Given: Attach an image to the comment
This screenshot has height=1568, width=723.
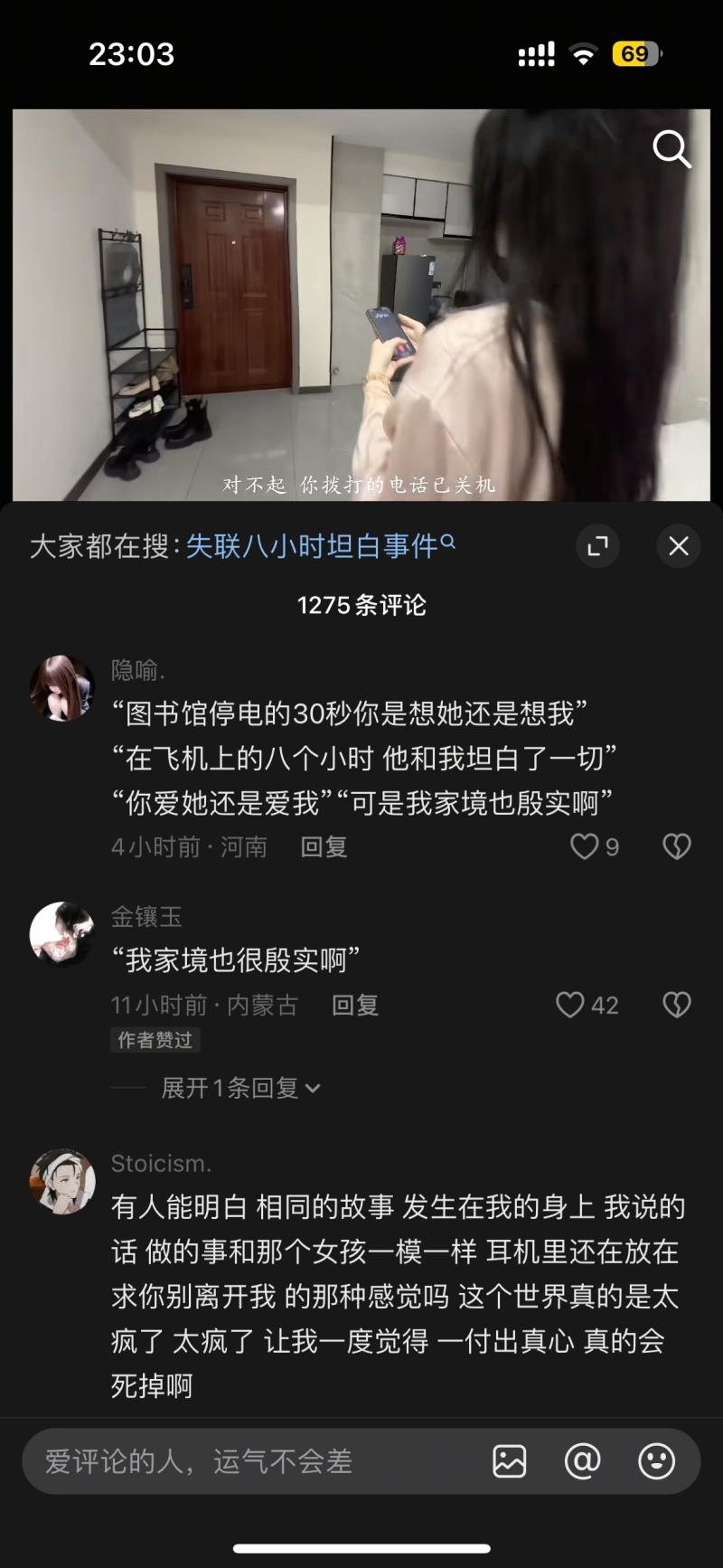Looking at the screenshot, I should (x=510, y=1461).
